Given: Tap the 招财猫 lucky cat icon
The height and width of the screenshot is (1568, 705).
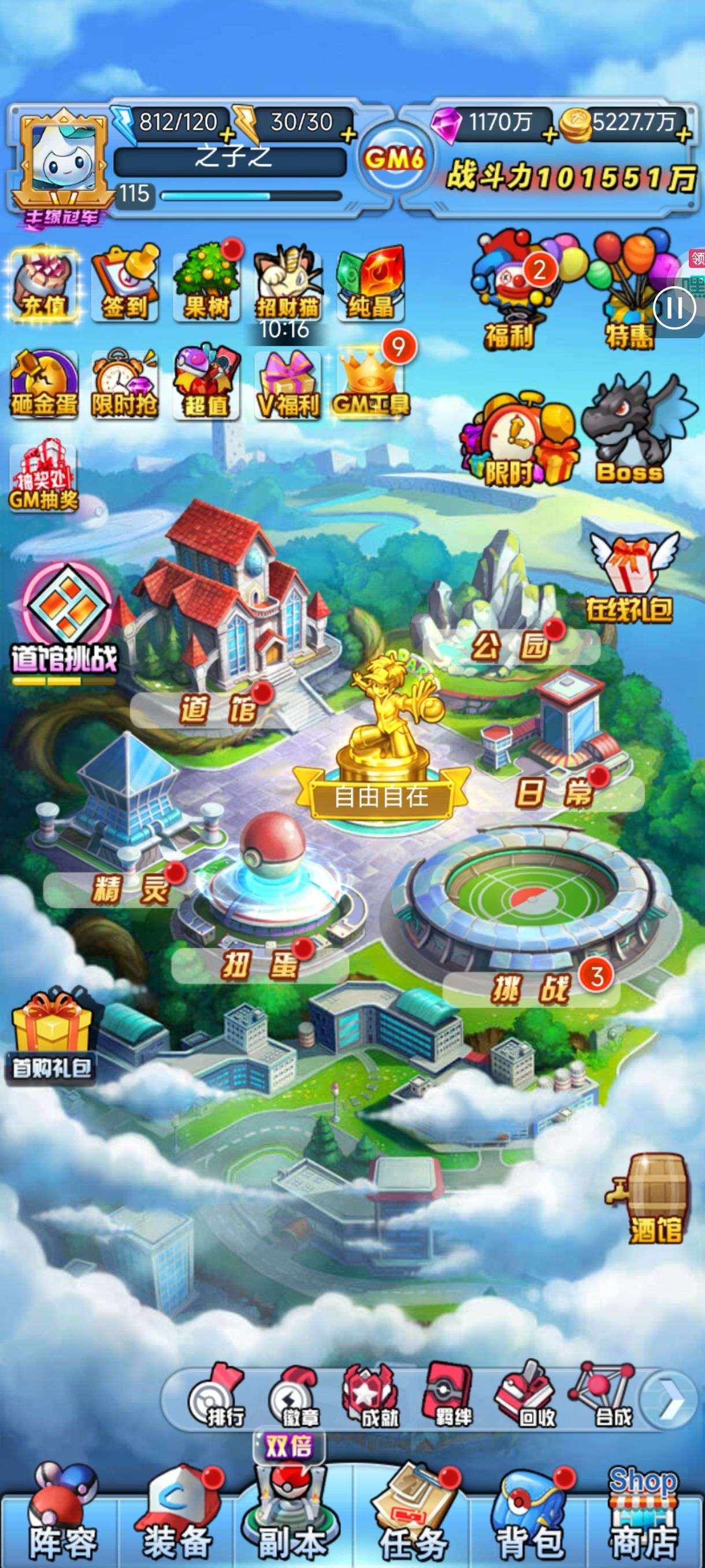Looking at the screenshot, I should click(286, 284).
